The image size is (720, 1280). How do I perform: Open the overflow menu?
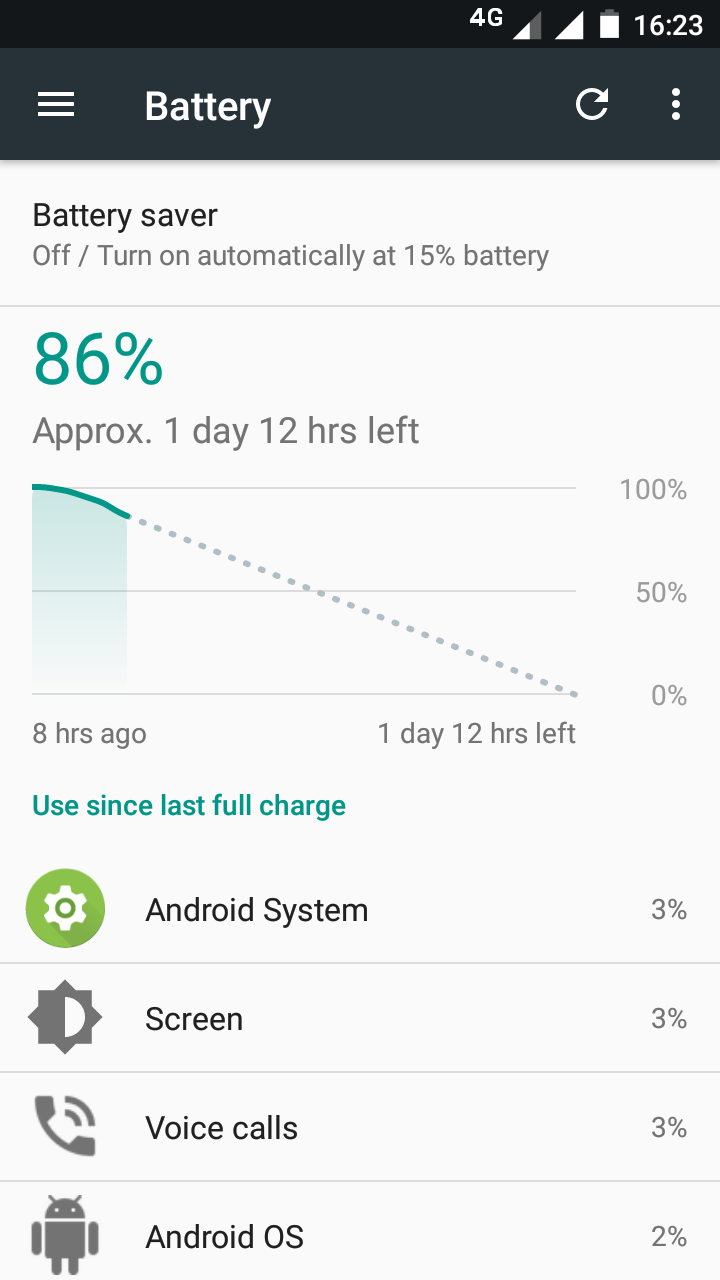pos(676,105)
